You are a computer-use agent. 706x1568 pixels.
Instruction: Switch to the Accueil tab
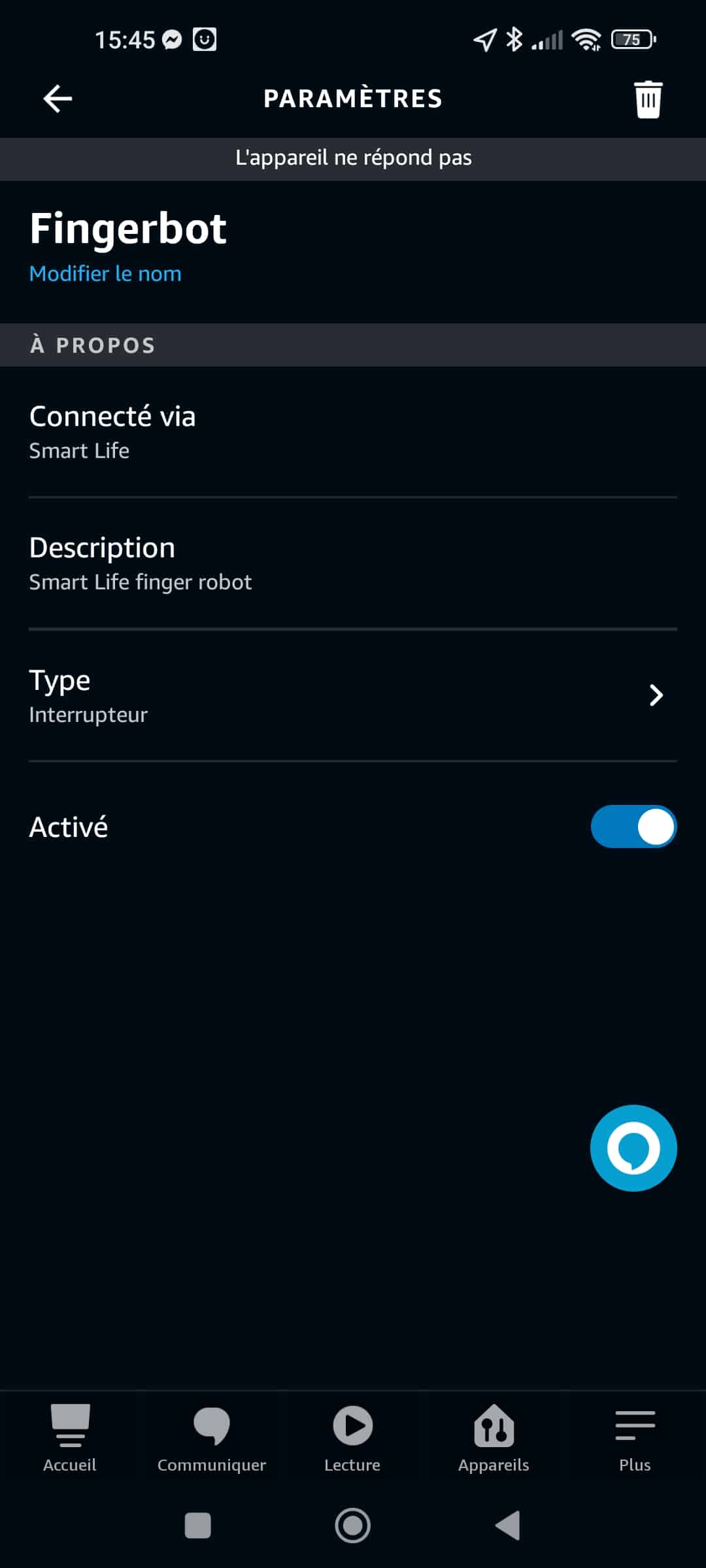tap(70, 1438)
